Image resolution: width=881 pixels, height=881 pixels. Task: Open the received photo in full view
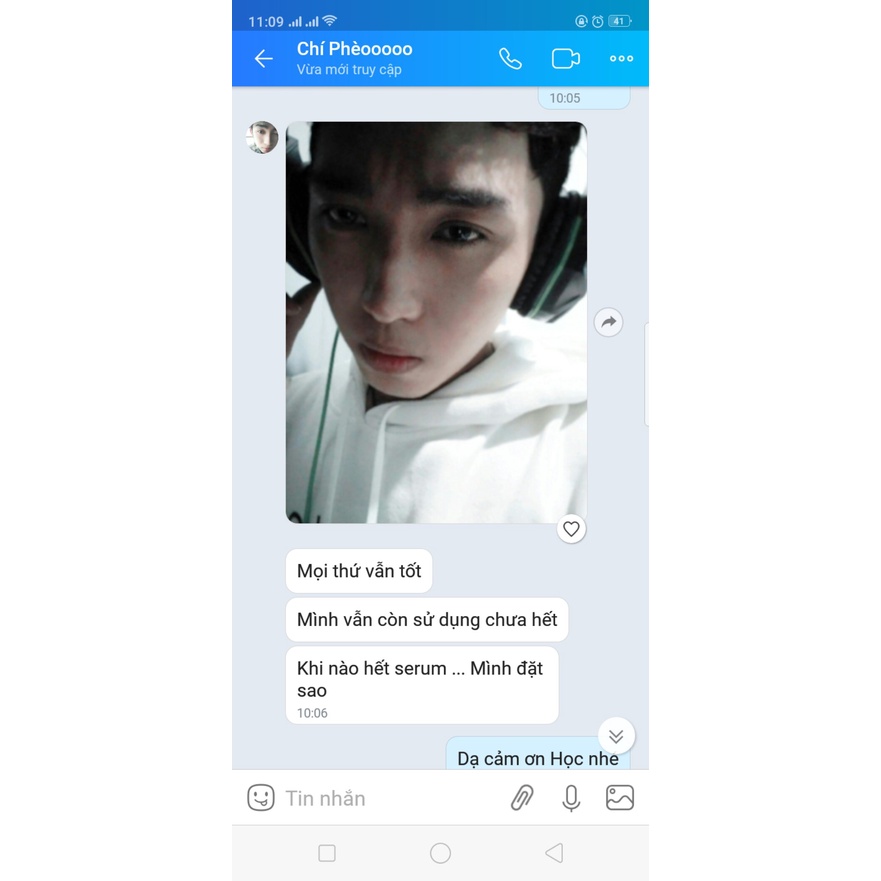coord(436,322)
